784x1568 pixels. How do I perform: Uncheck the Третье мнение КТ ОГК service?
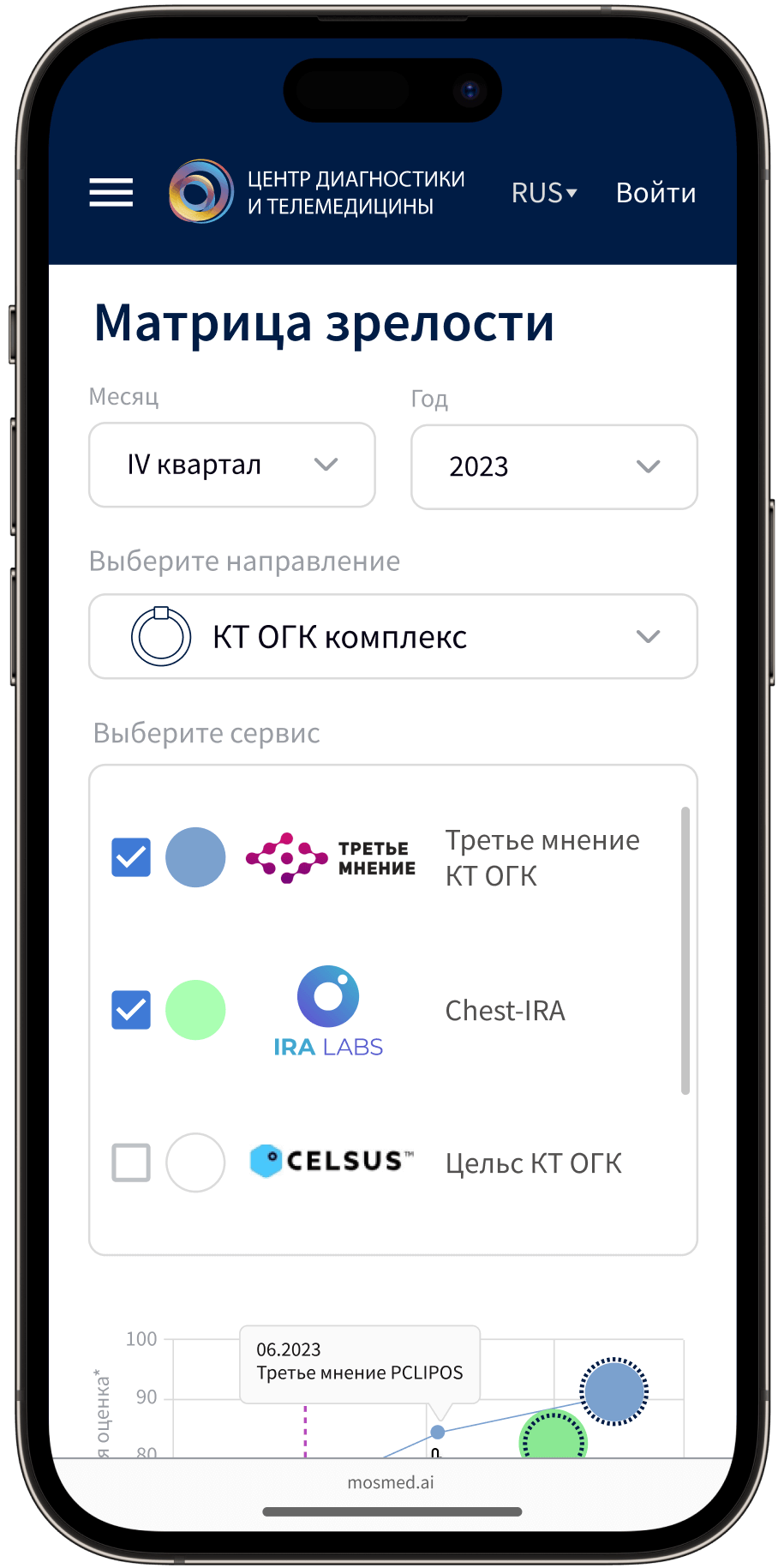131,857
